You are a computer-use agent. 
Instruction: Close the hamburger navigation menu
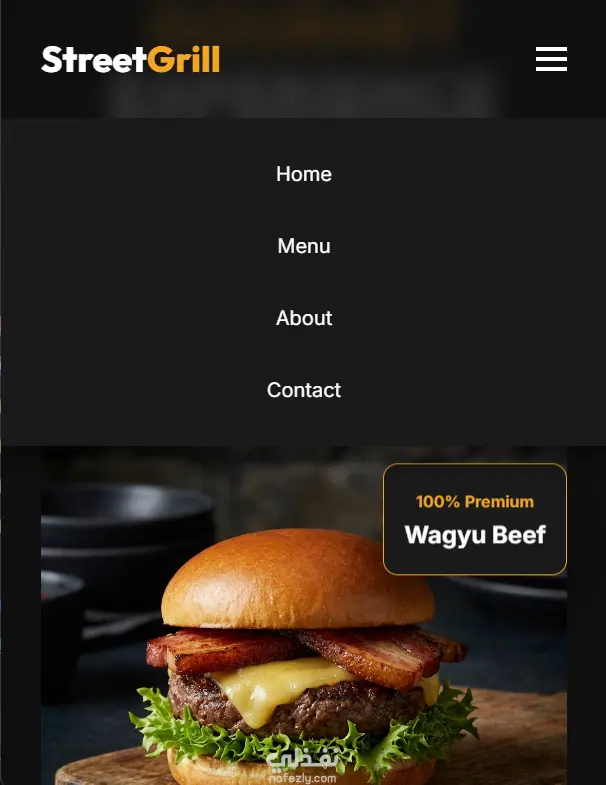(551, 59)
